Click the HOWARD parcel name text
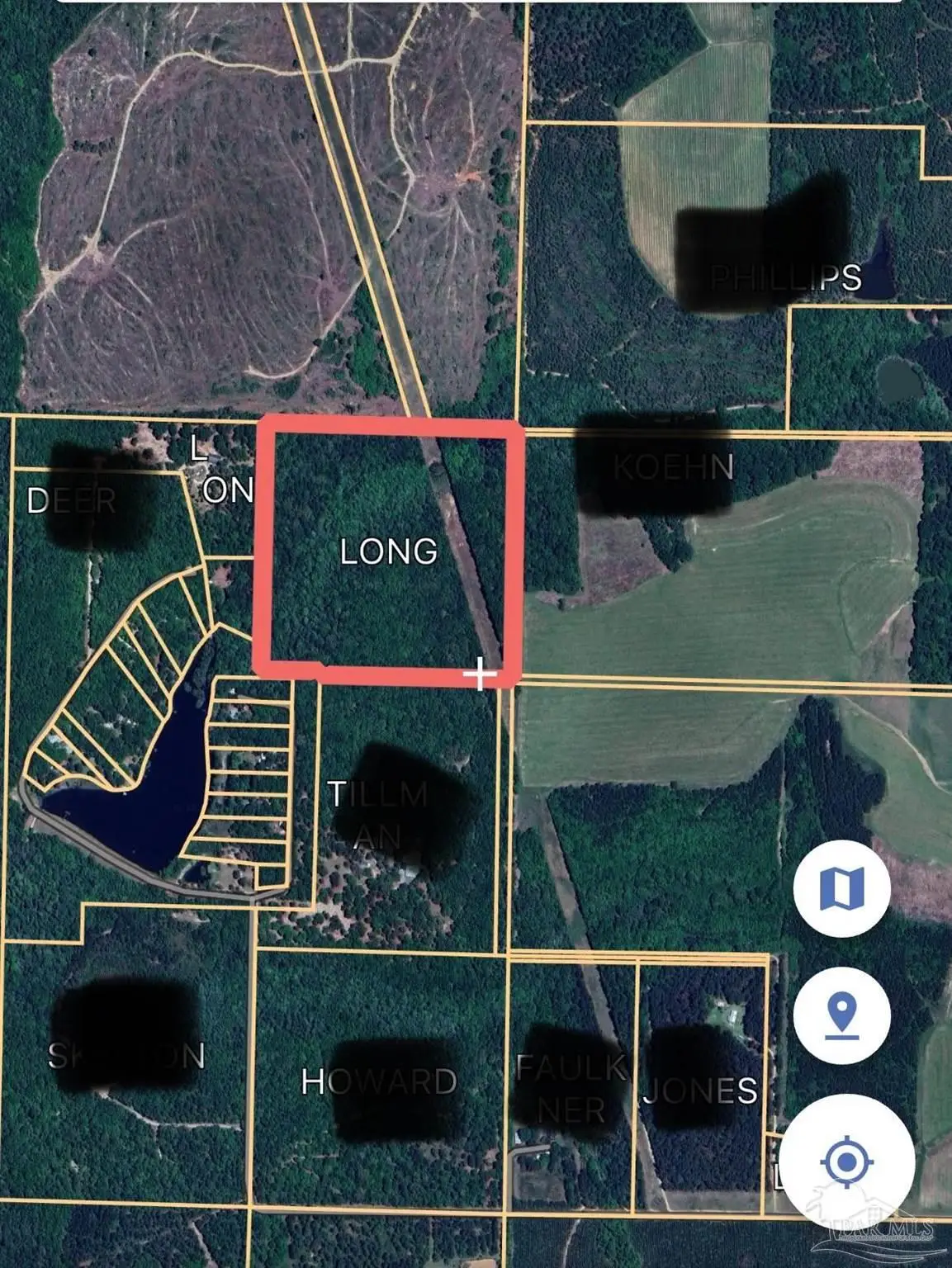Viewport: 952px width, 1268px height. (x=381, y=1081)
